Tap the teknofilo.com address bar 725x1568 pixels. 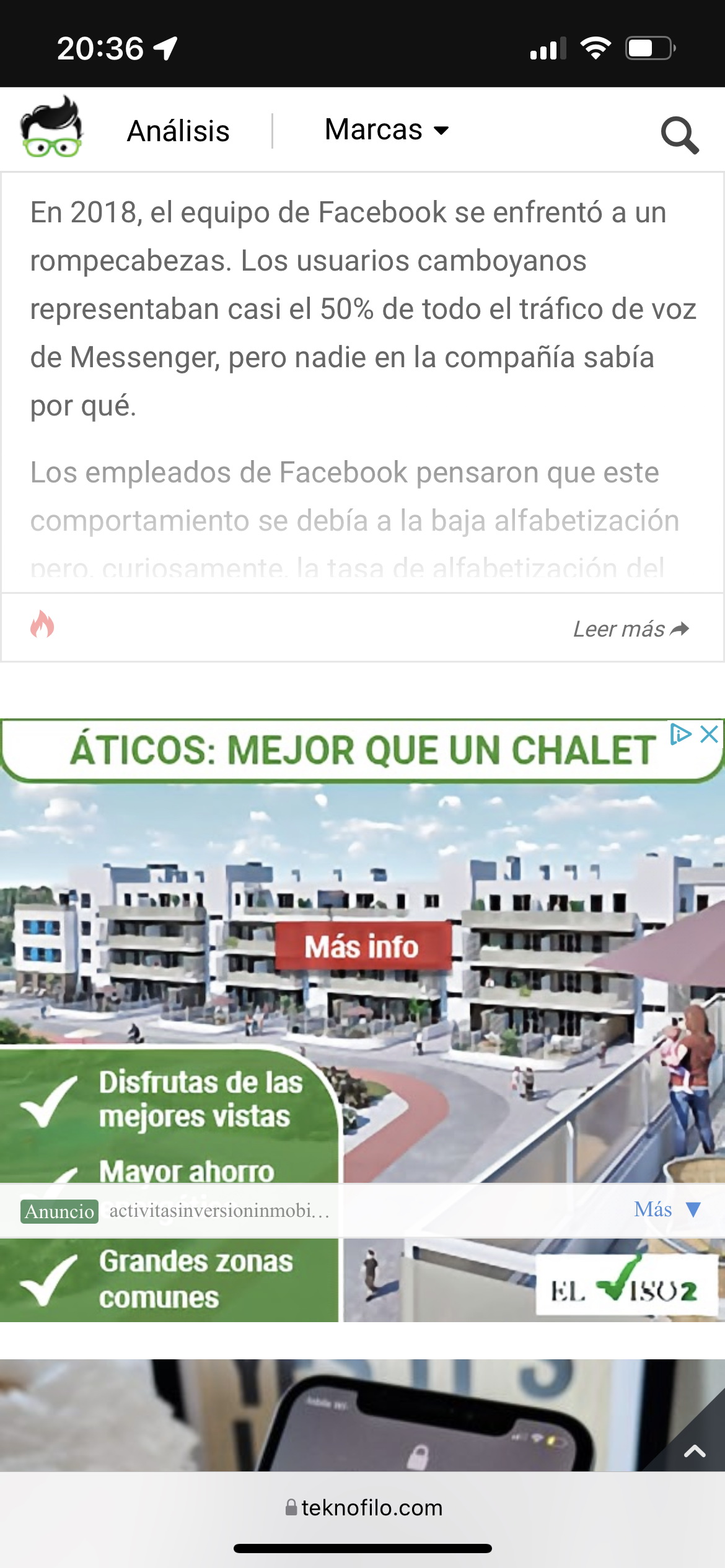pyautogui.click(x=363, y=1507)
